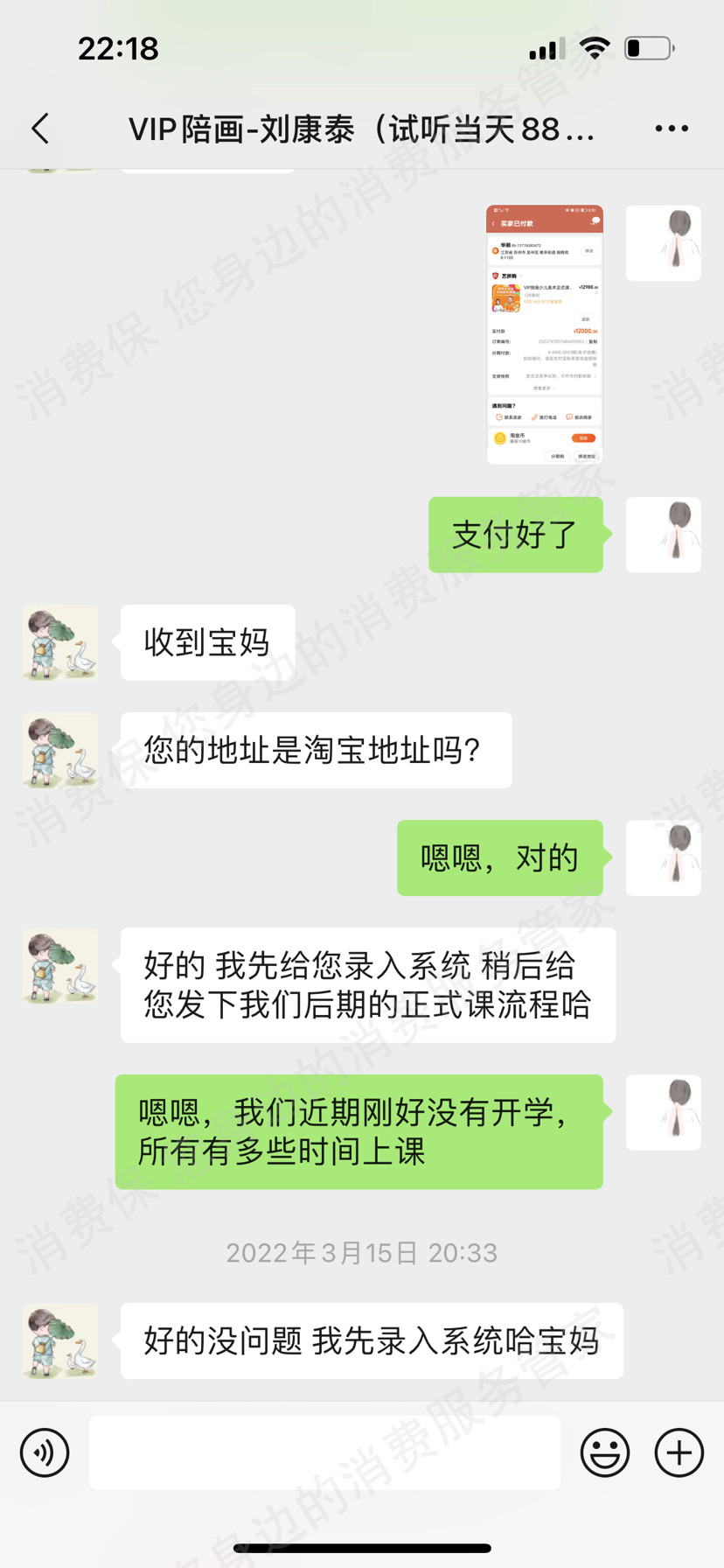Go back from the VIP陪画 chat
The image size is (724, 1568).
coord(40,129)
